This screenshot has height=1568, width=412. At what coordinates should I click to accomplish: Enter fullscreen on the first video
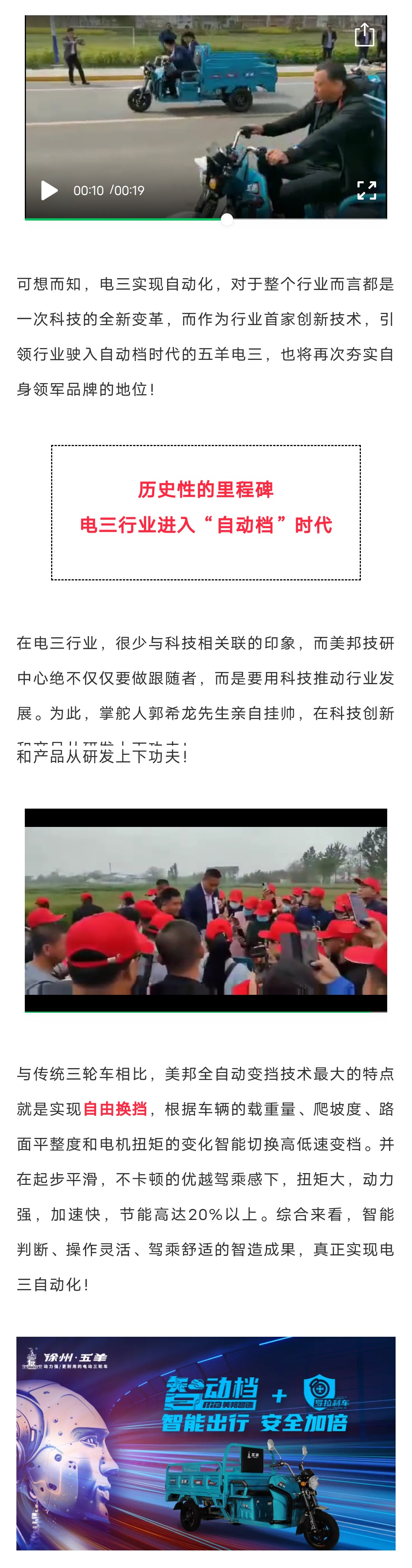366,190
